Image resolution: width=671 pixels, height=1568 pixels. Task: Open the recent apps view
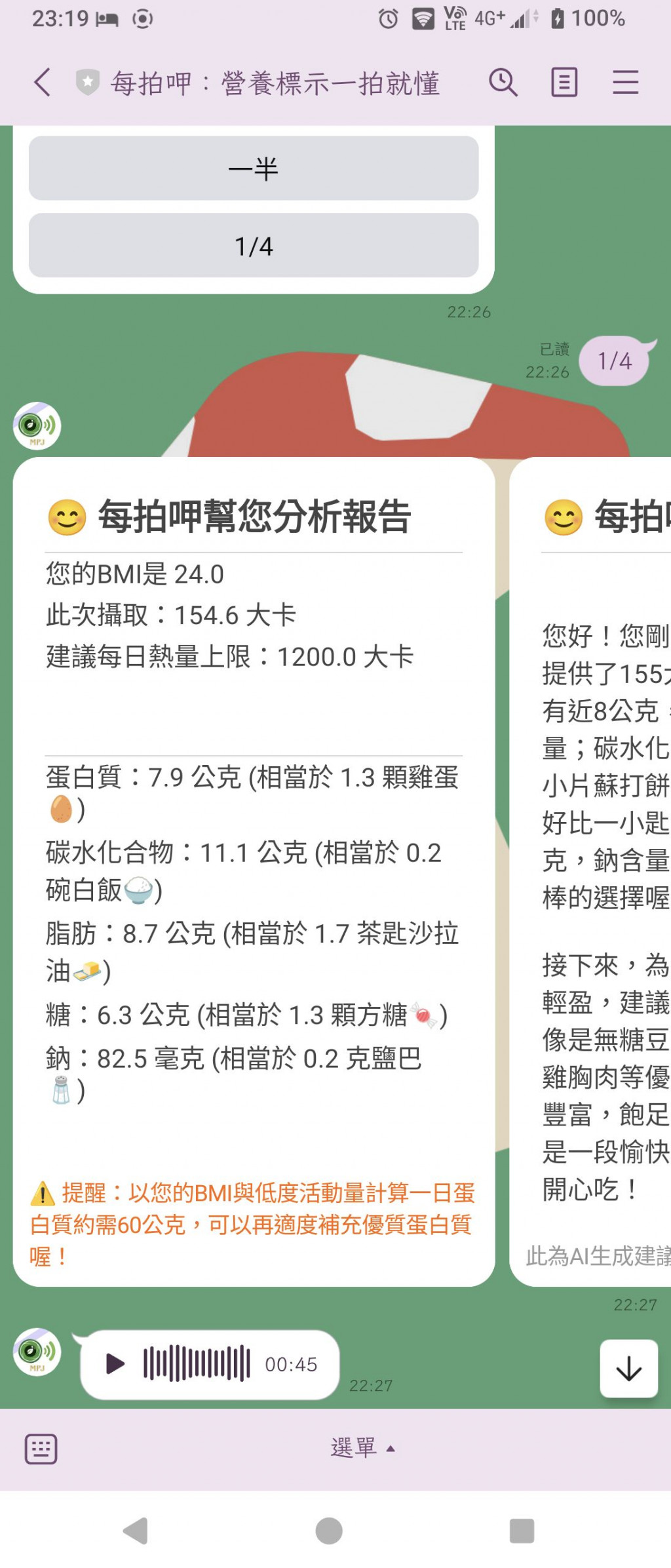522,1531
